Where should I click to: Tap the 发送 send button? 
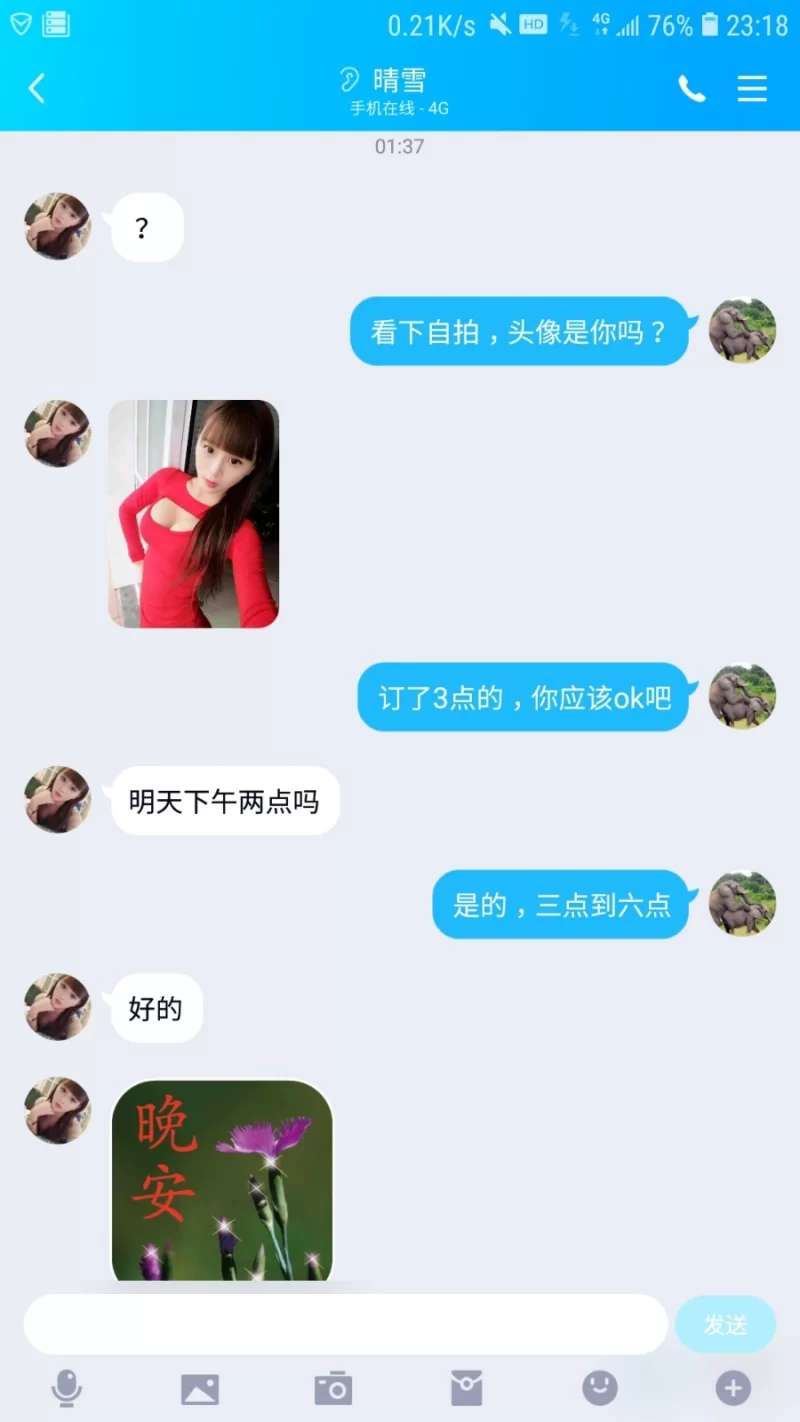point(725,1324)
